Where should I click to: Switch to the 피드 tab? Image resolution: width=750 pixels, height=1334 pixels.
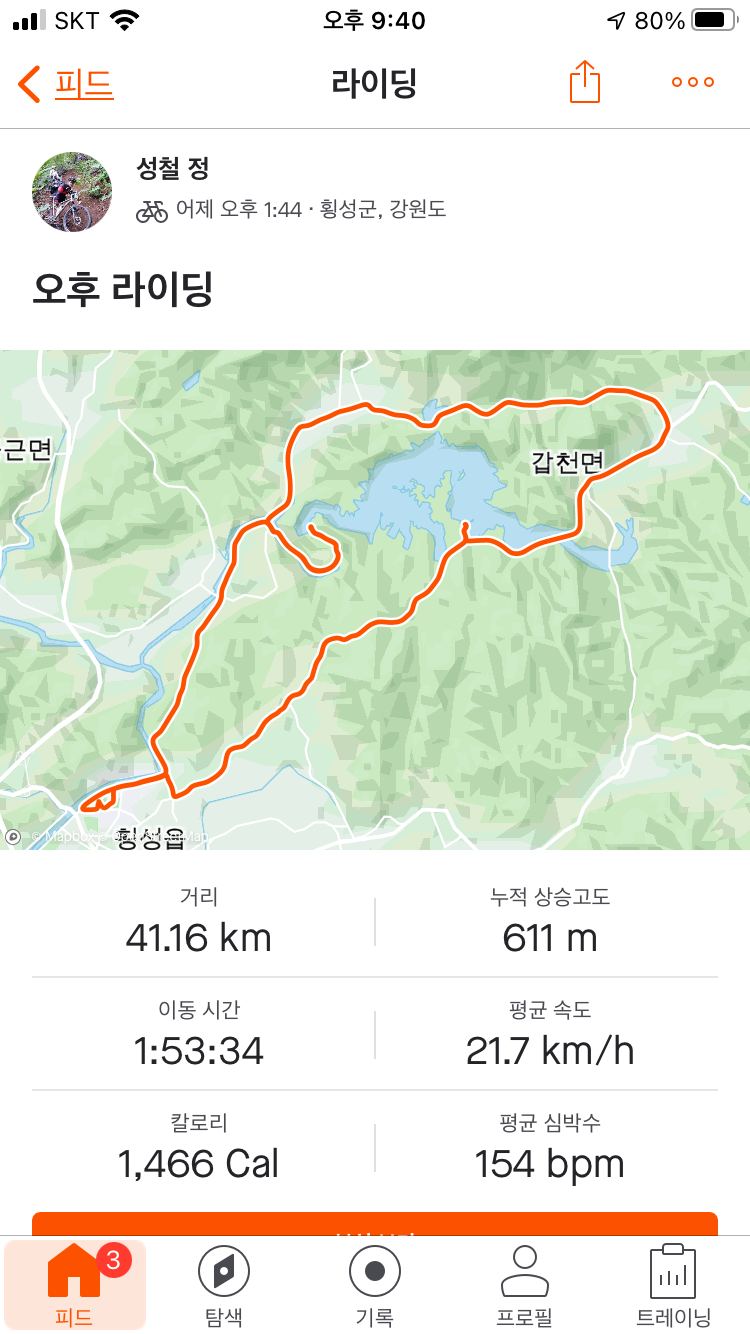tap(75, 1285)
